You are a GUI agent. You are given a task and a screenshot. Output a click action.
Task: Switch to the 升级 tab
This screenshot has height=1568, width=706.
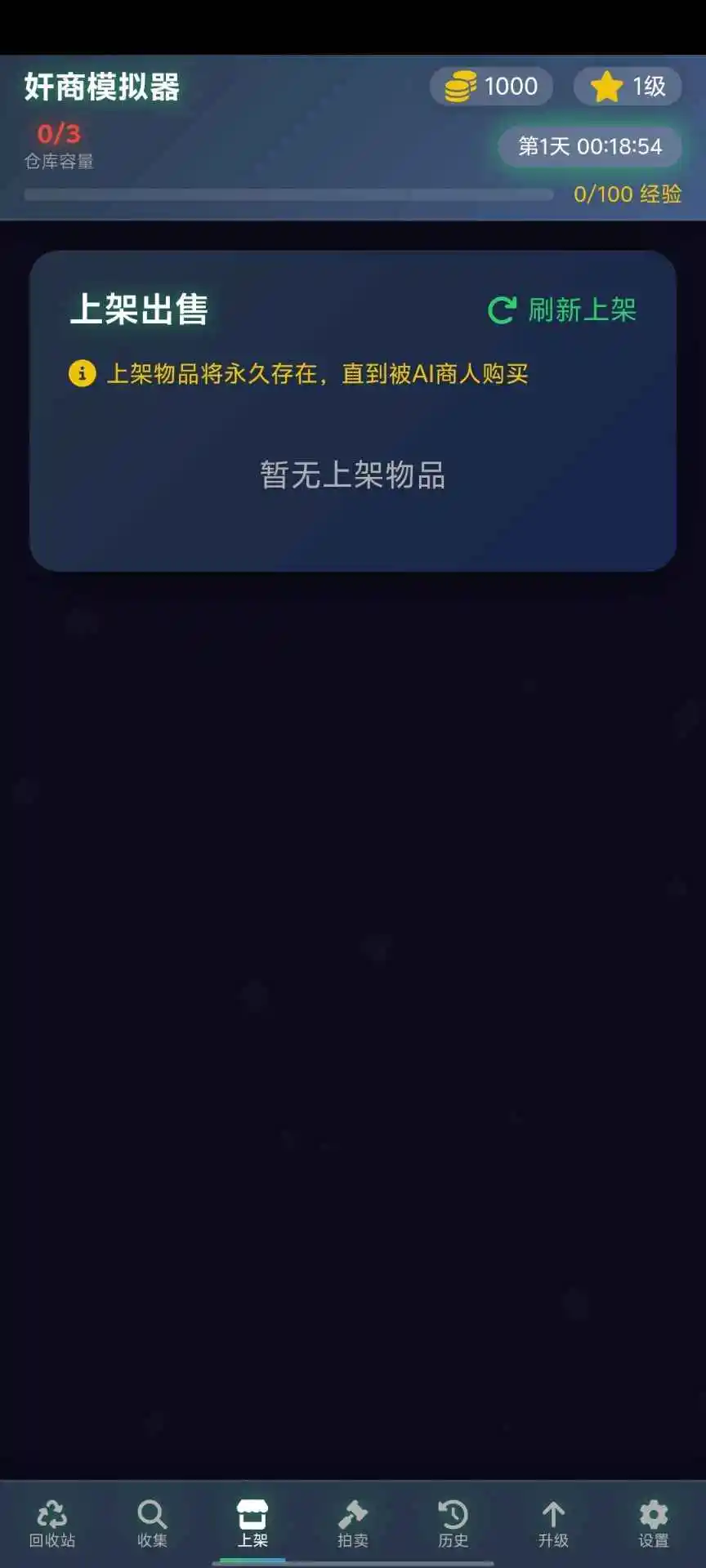(553, 1524)
